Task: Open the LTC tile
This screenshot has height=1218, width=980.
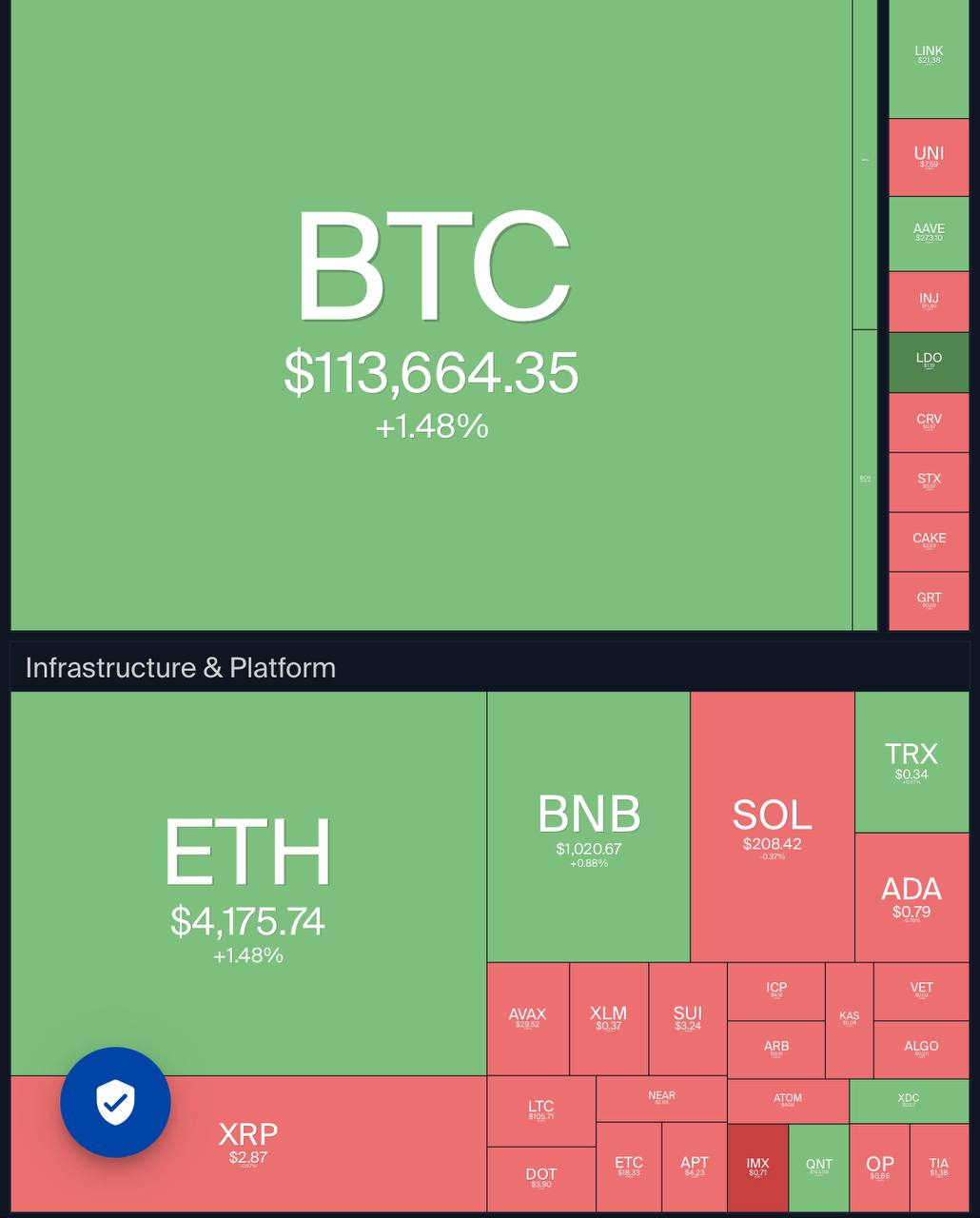Action: pyautogui.click(x=540, y=1110)
